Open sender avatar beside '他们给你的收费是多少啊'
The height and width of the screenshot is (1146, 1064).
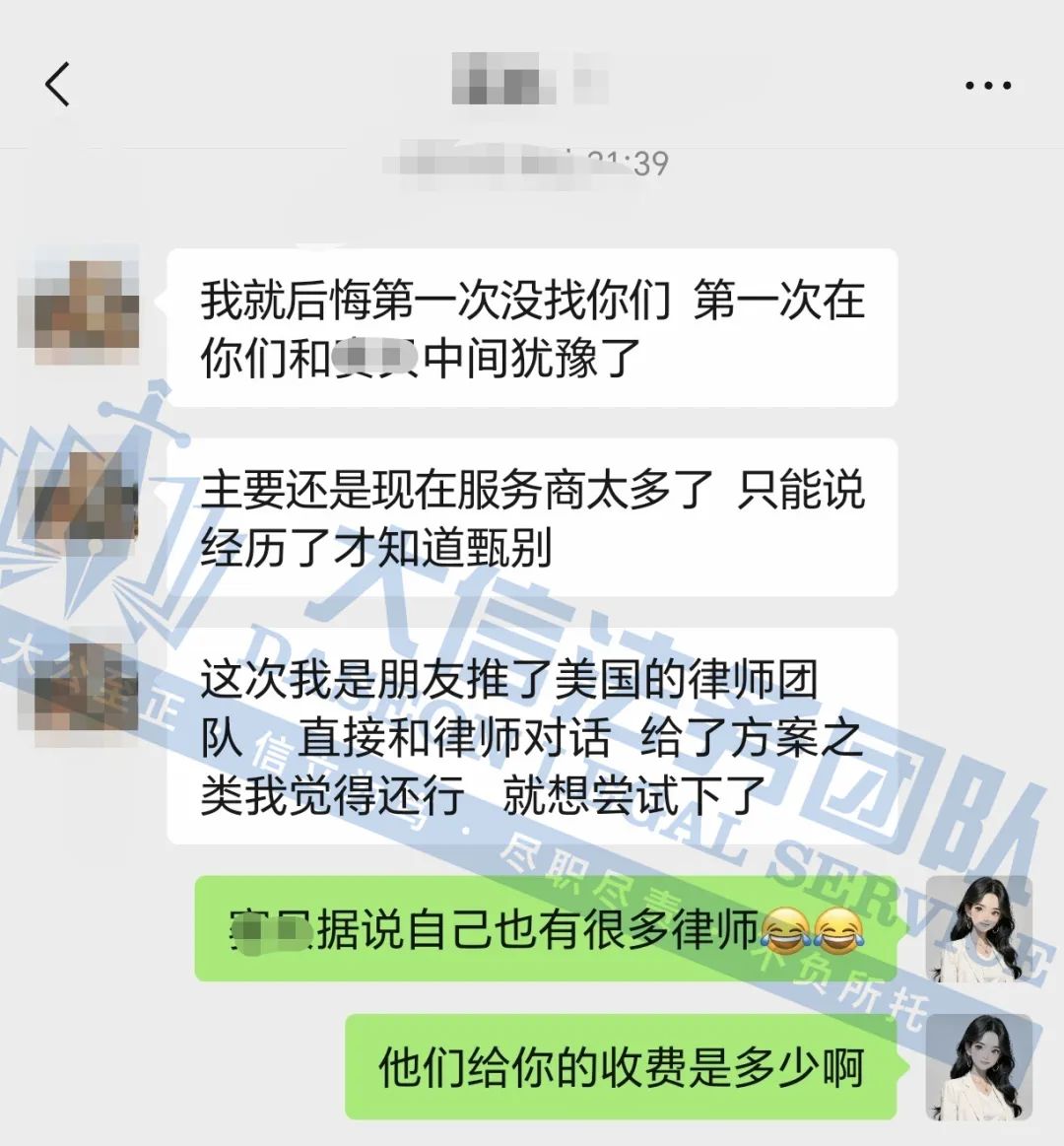pos(977,1067)
